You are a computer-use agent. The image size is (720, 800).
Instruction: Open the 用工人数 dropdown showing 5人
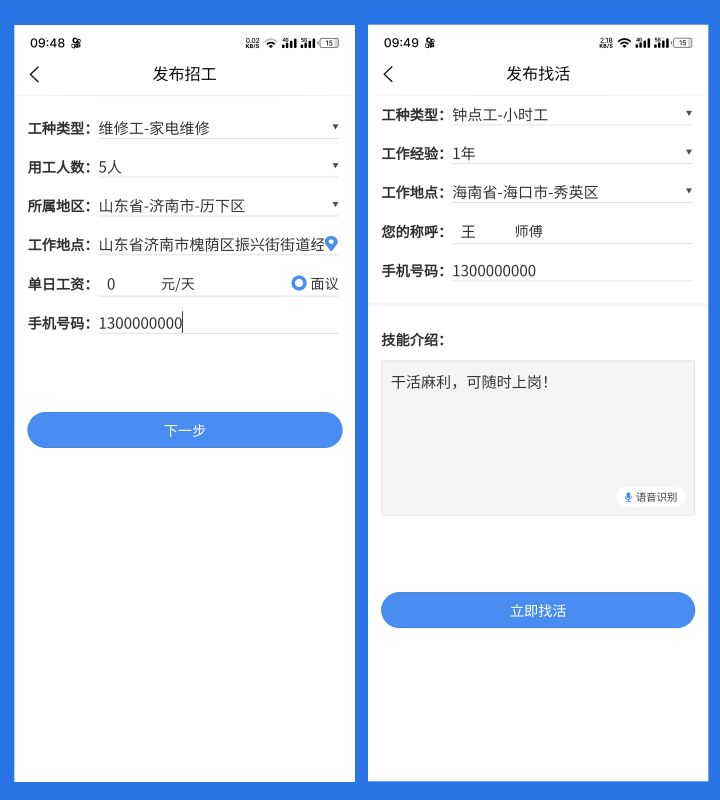pyautogui.click(x=335, y=166)
